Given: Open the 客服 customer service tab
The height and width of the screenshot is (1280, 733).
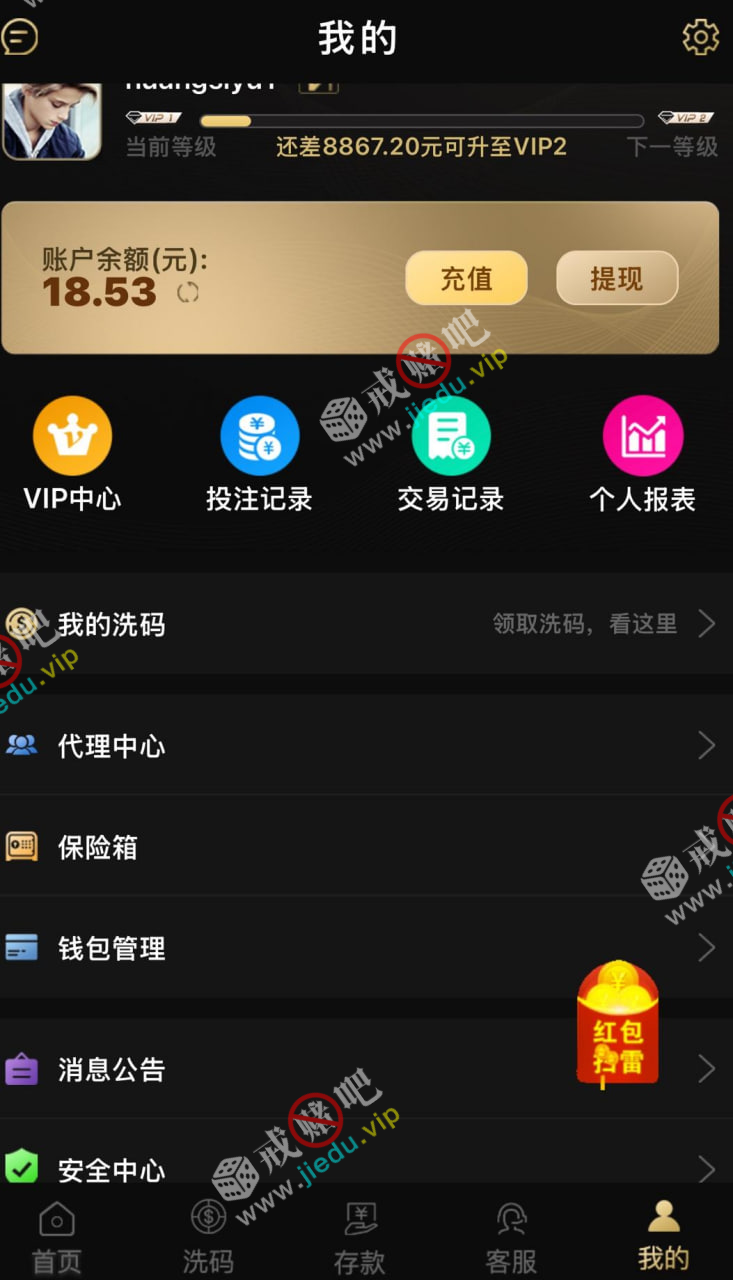Looking at the screenshot, I should 511,1237.
